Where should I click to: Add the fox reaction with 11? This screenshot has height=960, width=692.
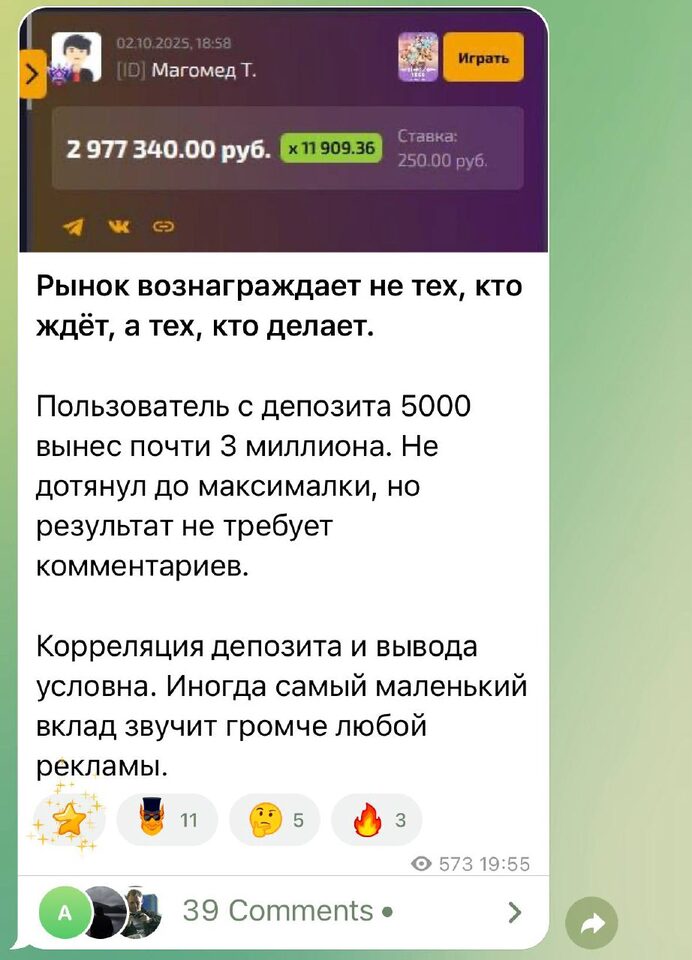[x=165, y=821]
